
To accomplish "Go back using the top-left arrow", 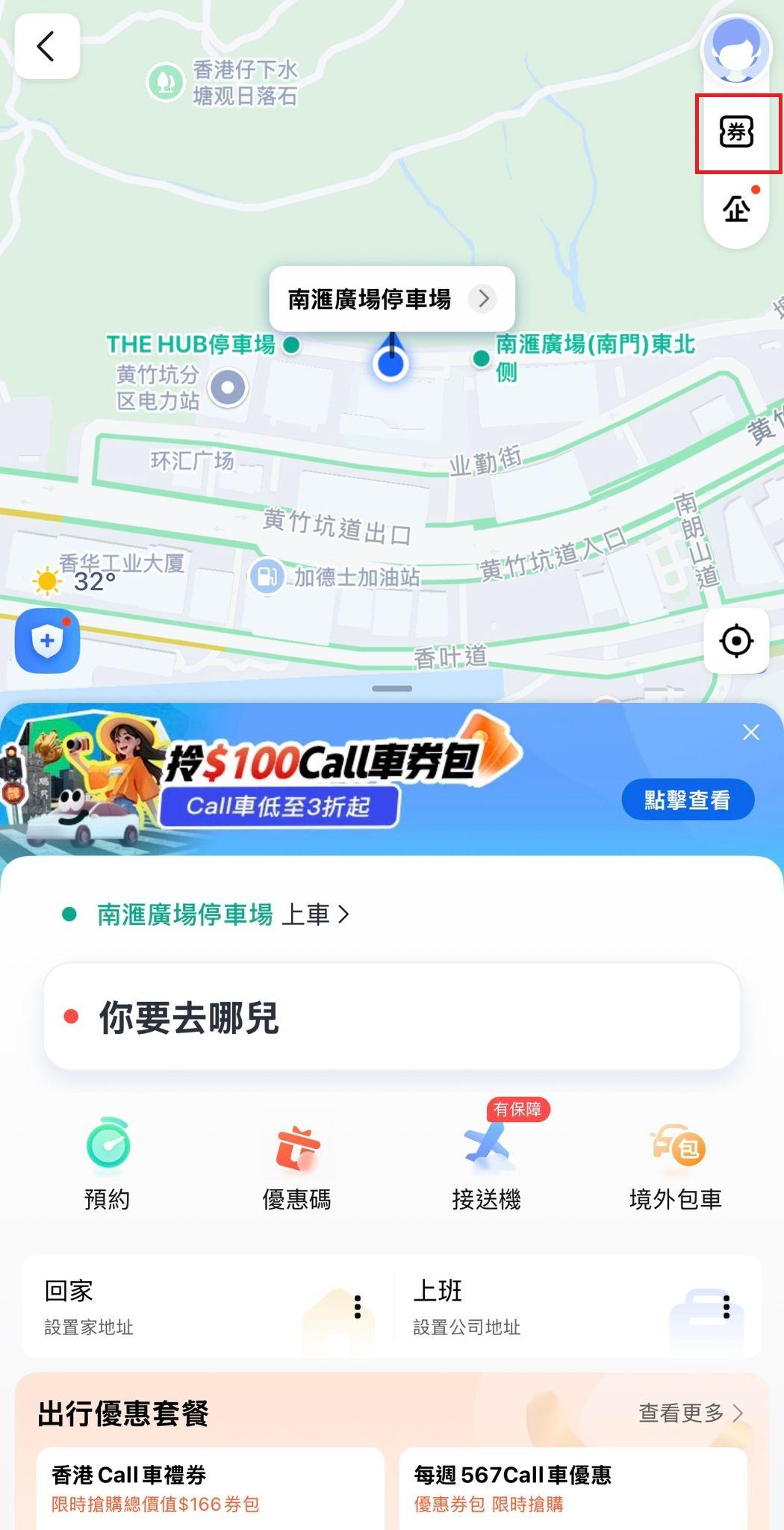I will [x=47, y=46].
